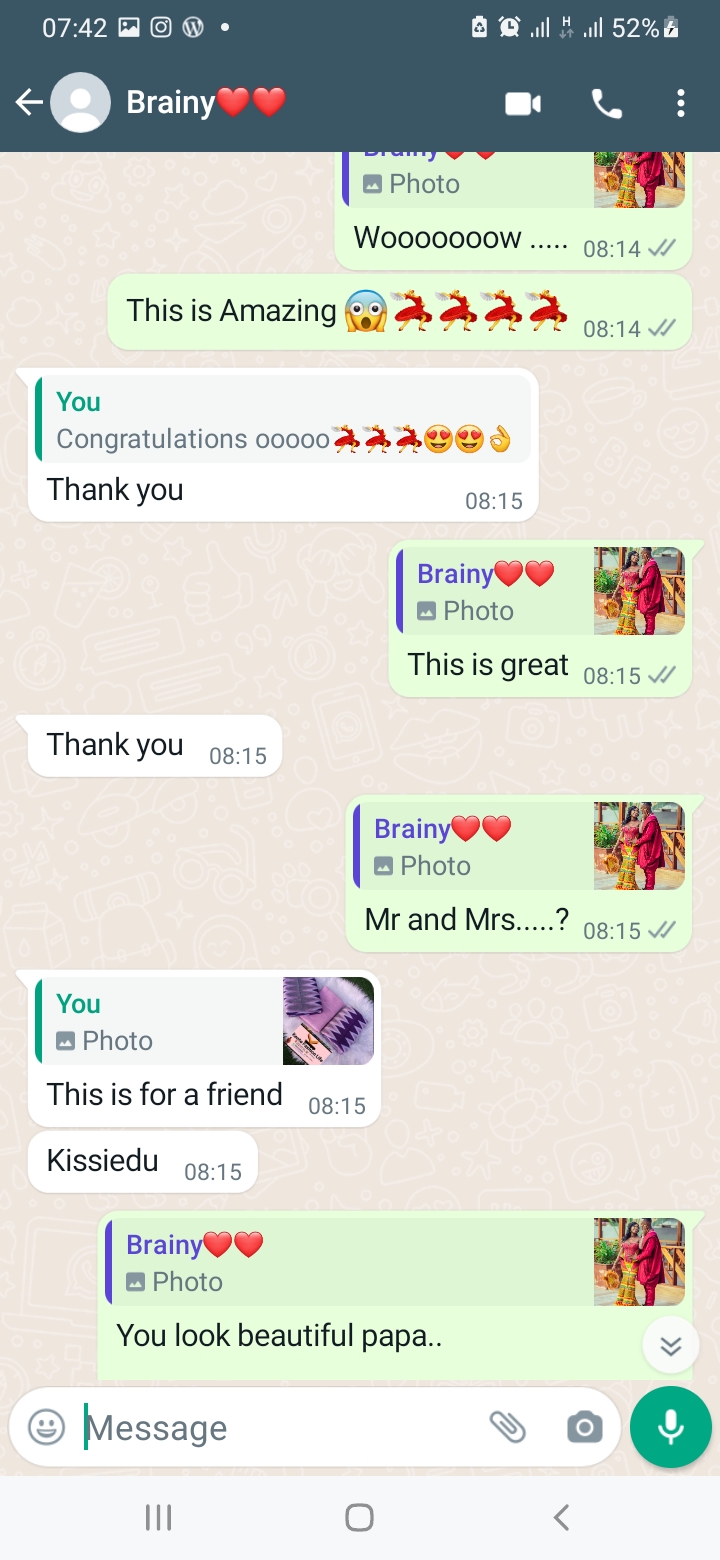Open the overflow menu
This screenshot has width=720, height=1560.
680,103
